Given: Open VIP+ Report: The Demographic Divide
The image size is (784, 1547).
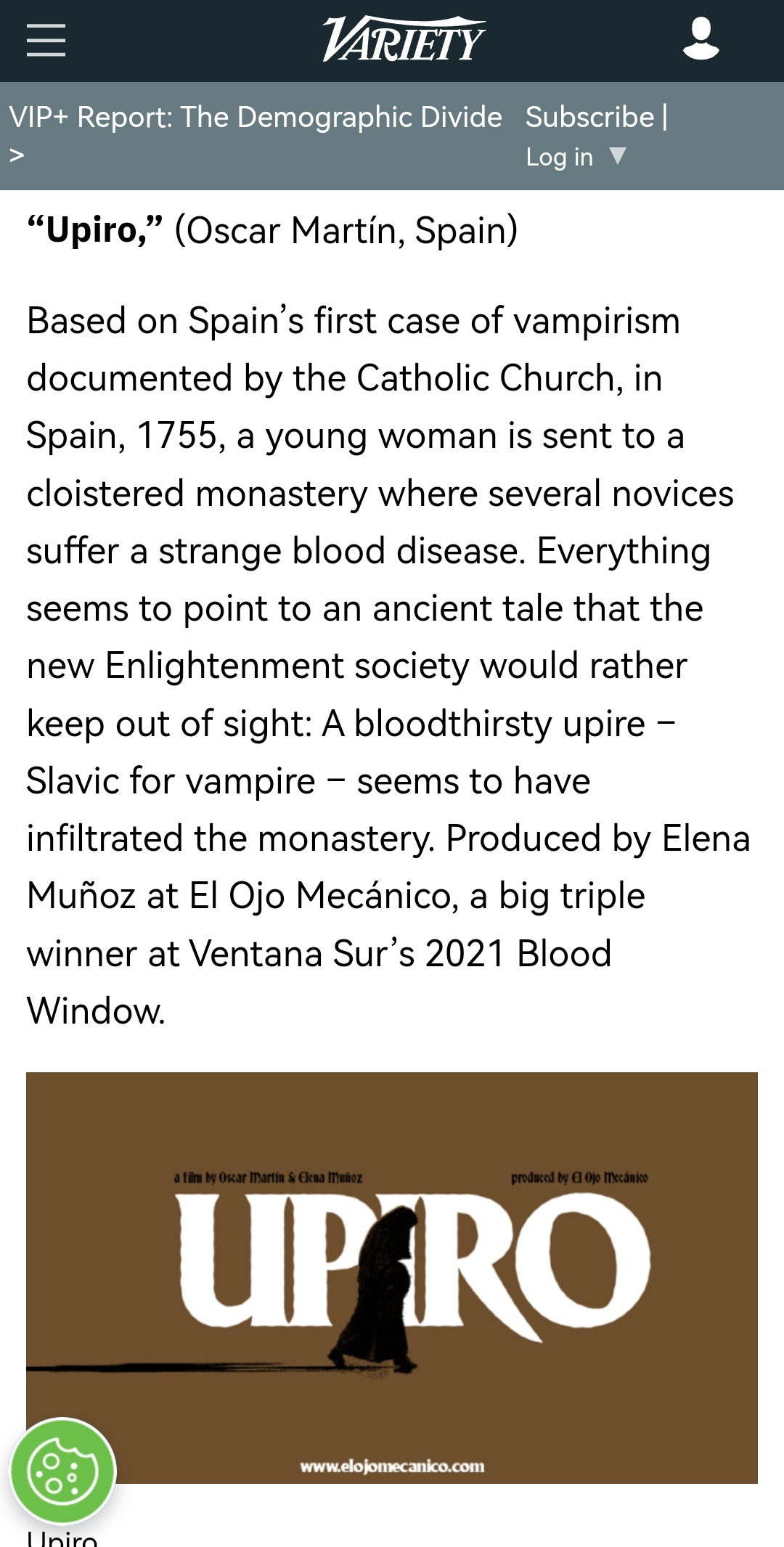Looking at the screenshot, I should pos(256,118).
